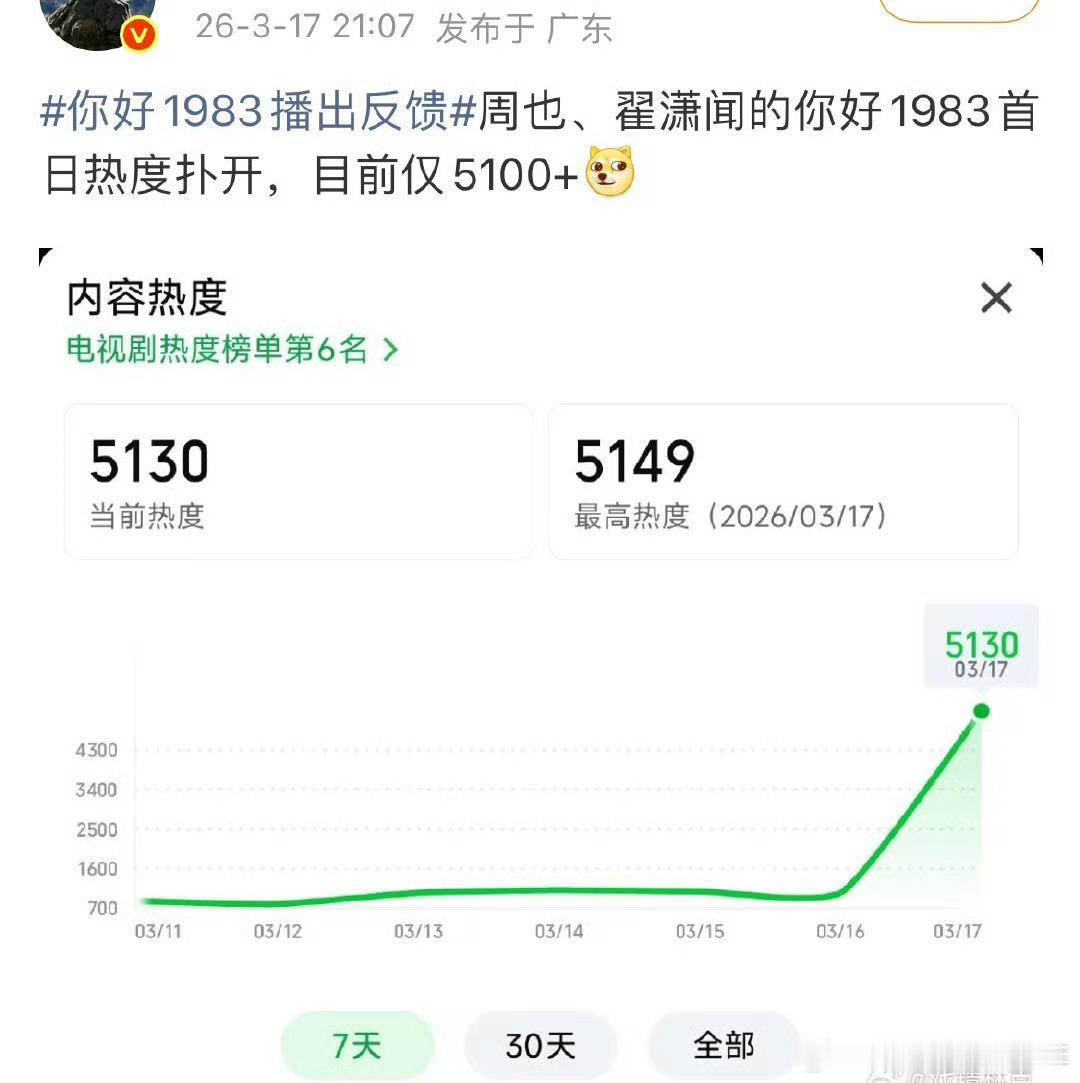Select the 当前热度 5130 stat card
The height and width of the screenshot is (1083, 1080).
coord(298,480)
